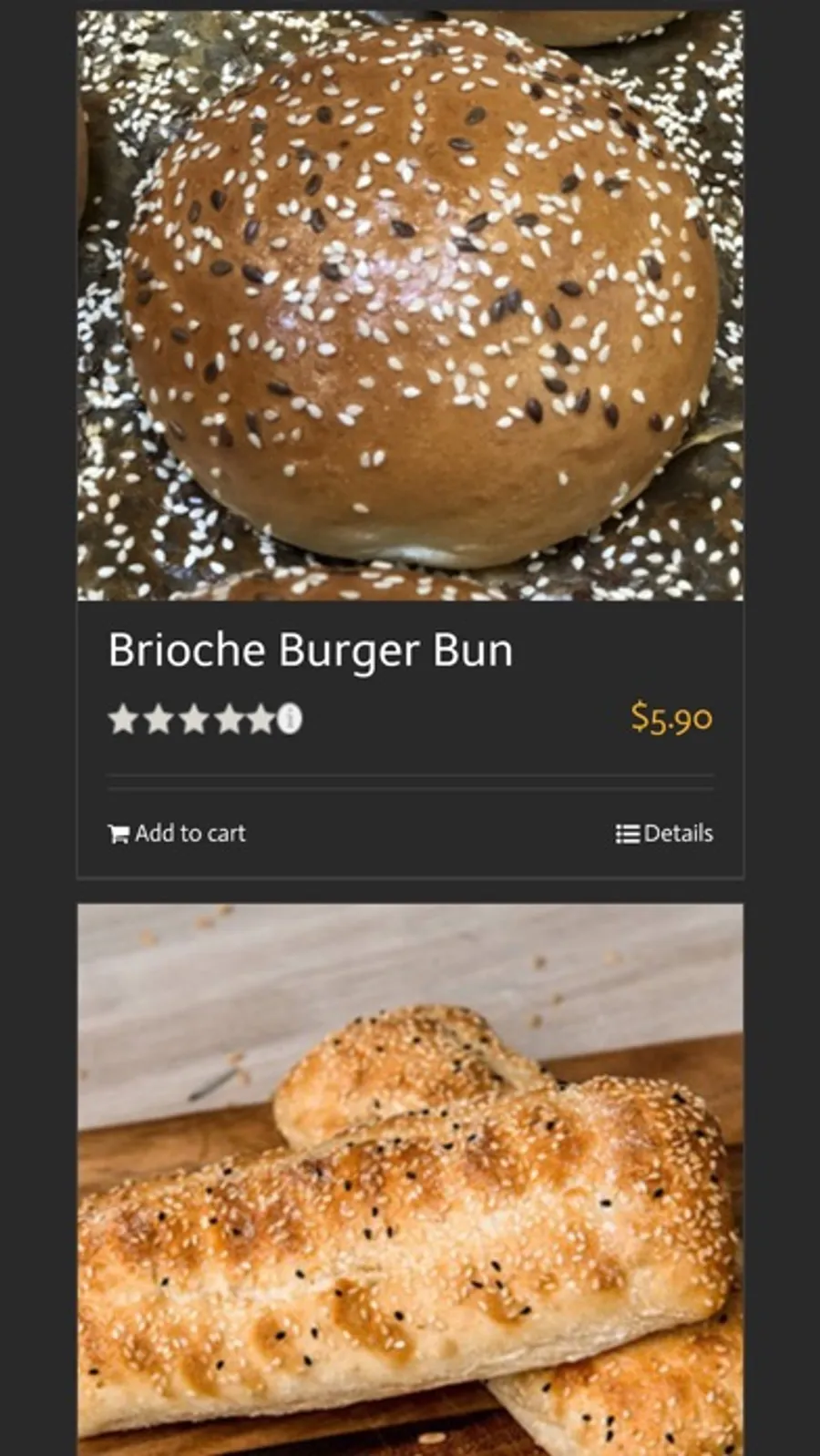The image size is (820, 1456).
Task: Open the Brioche Burger Bun title link
Action: [x=311, y=651]
